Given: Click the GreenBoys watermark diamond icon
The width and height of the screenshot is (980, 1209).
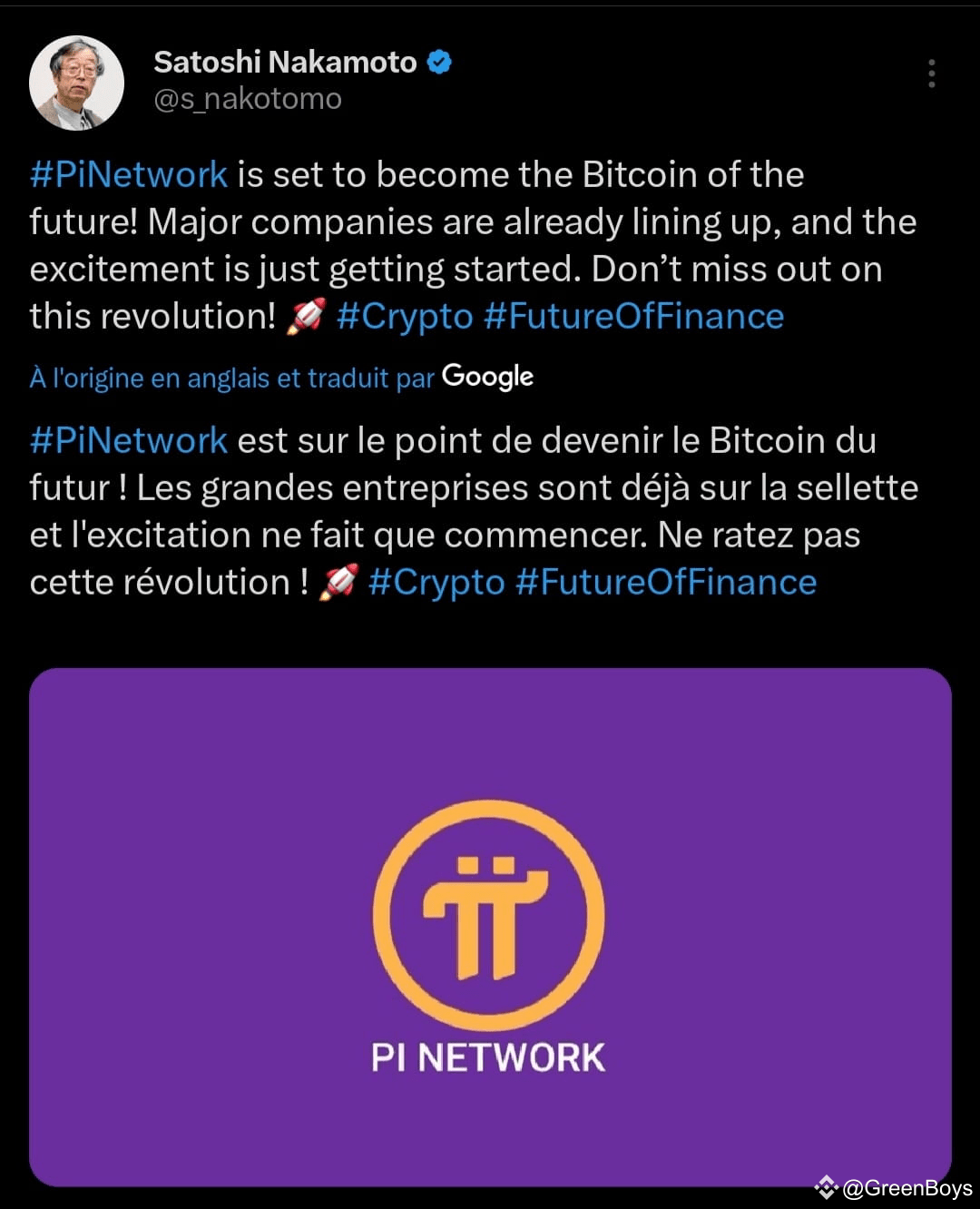Looking at the screenshot, I should pos(826,1184).
